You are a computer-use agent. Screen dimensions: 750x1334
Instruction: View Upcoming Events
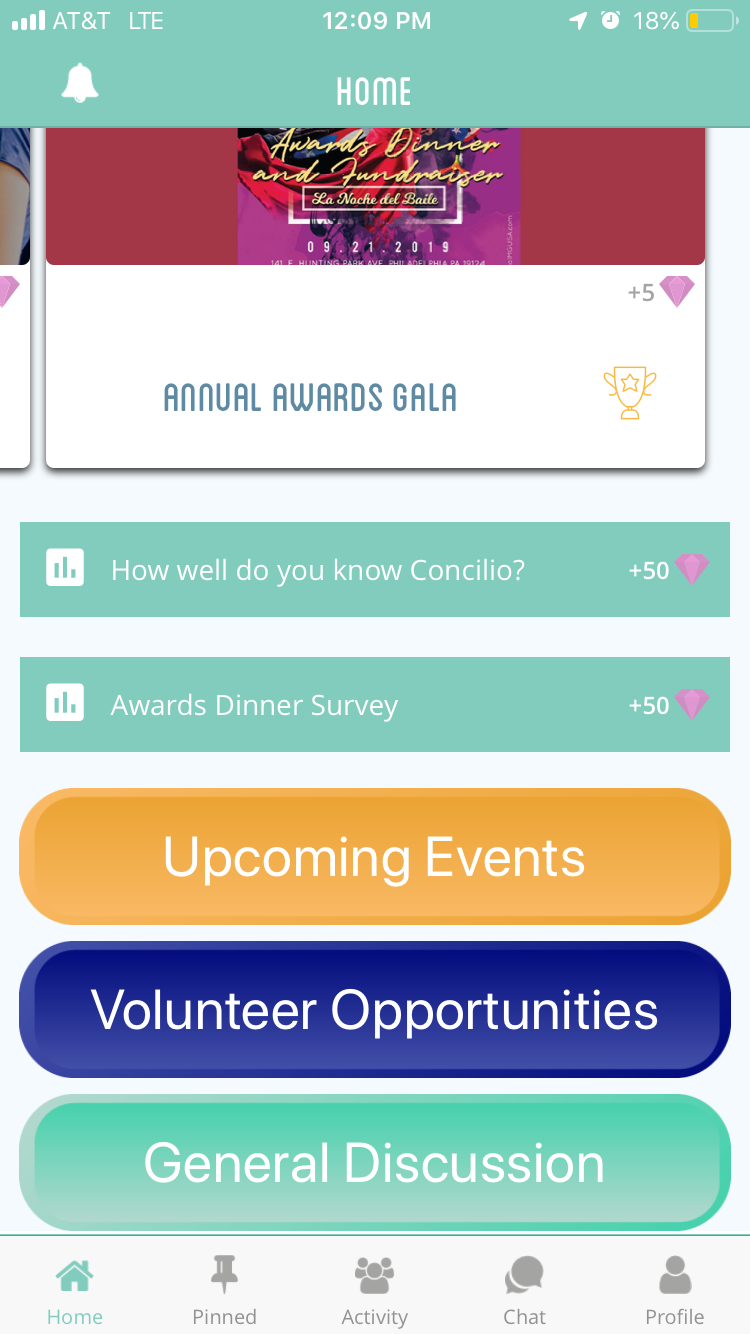point(375,857)
